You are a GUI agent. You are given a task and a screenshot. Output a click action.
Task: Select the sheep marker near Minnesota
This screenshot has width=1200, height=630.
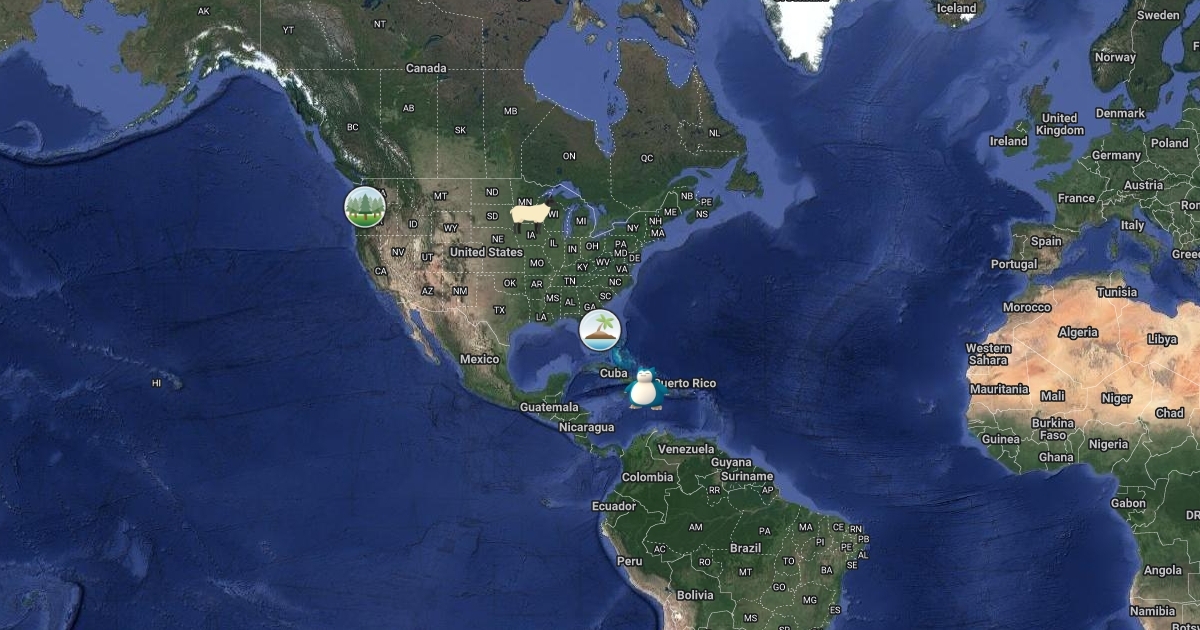[531, 214]
